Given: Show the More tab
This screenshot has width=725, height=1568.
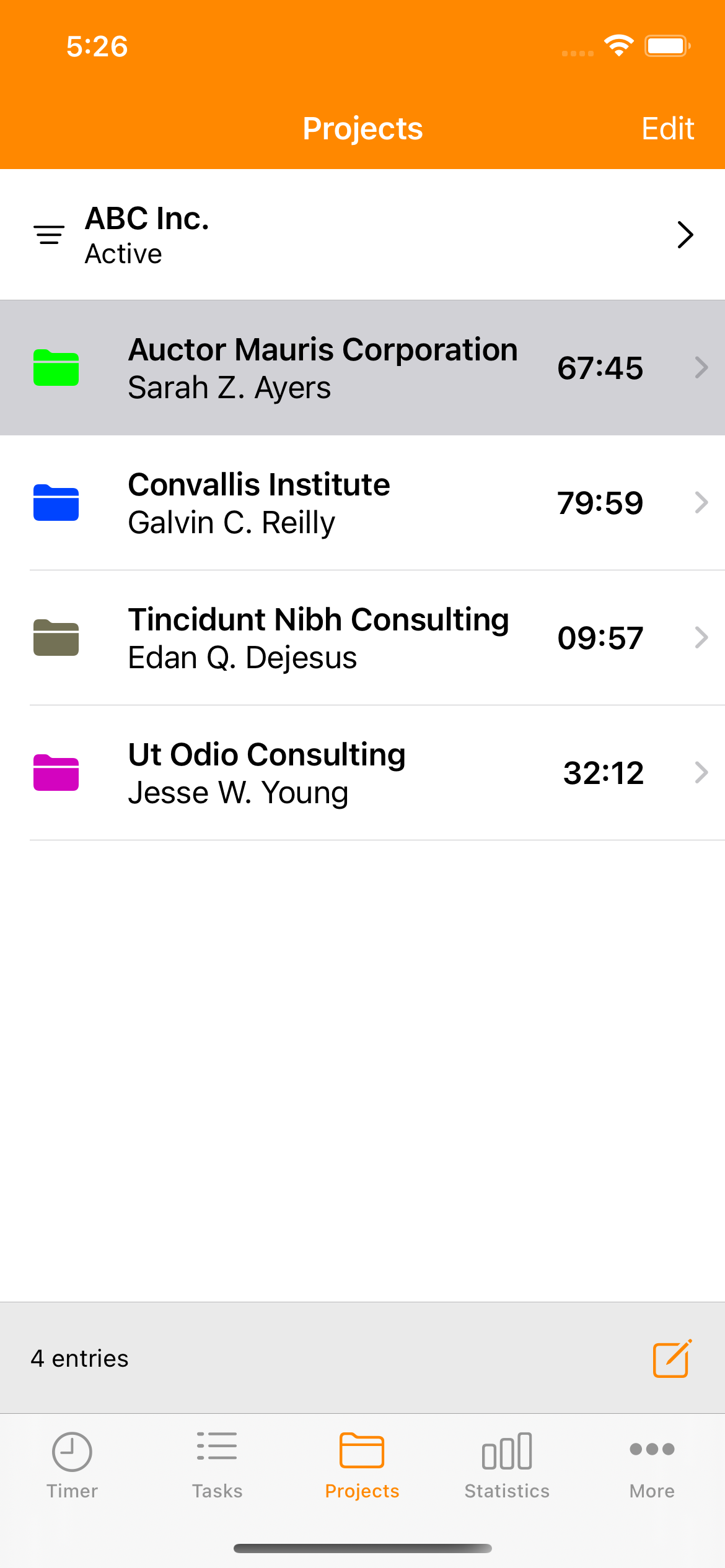Looking at the screenshot, I should [652, 1465].
